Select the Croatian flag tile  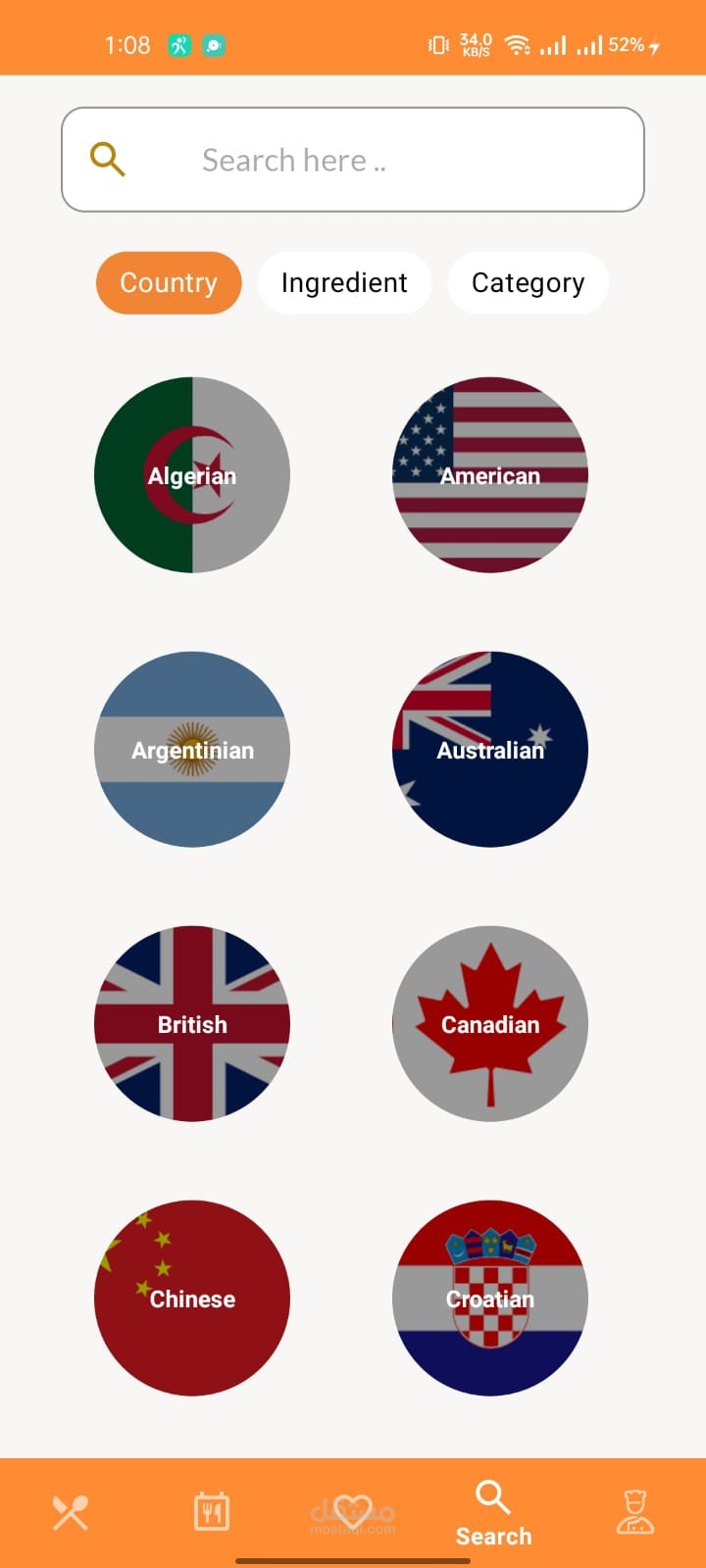(x=490, y=1298)
